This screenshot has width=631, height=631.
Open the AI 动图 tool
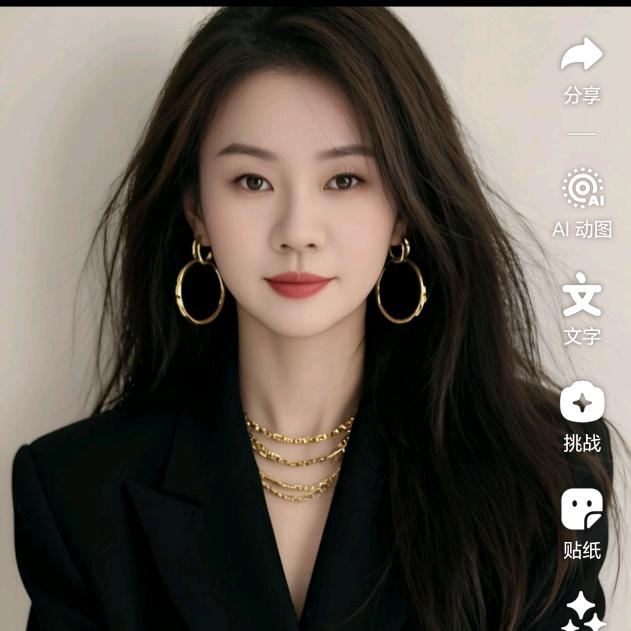point(582,188)
